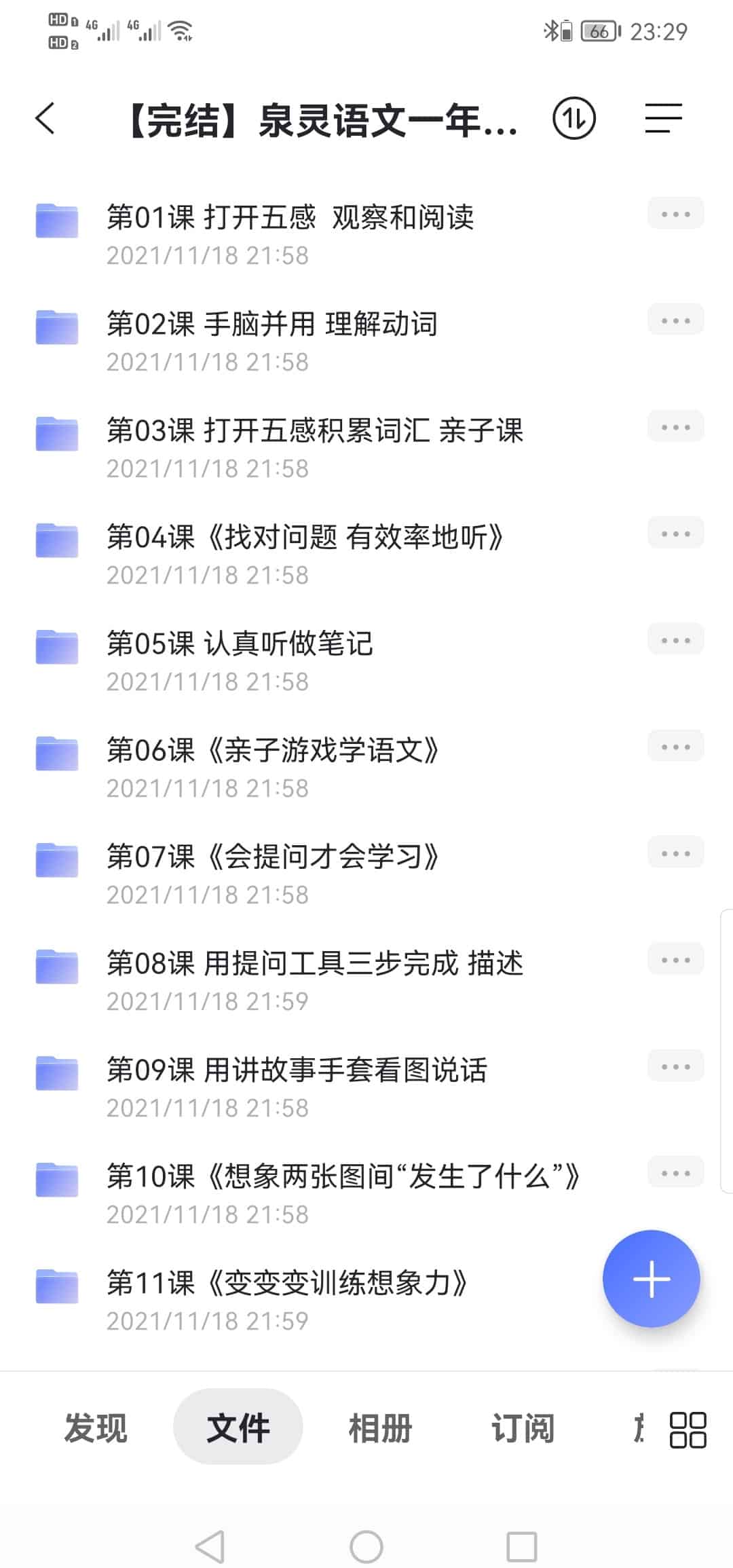This screenshot has width=733, height=1568.
Task: Switch to the 订阅 tab
Action: [523, 1427]
